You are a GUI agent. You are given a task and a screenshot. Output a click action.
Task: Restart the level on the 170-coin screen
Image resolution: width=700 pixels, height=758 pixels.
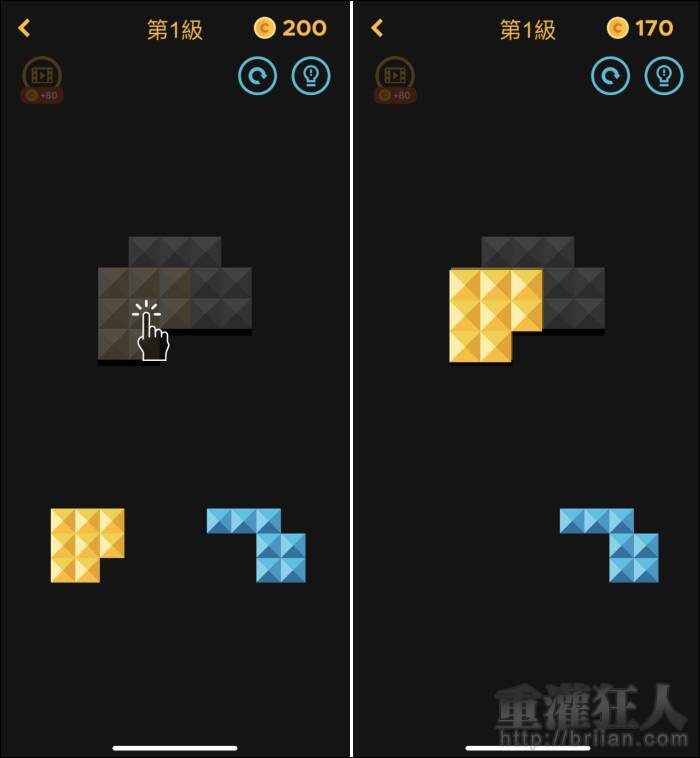[610, 76]
